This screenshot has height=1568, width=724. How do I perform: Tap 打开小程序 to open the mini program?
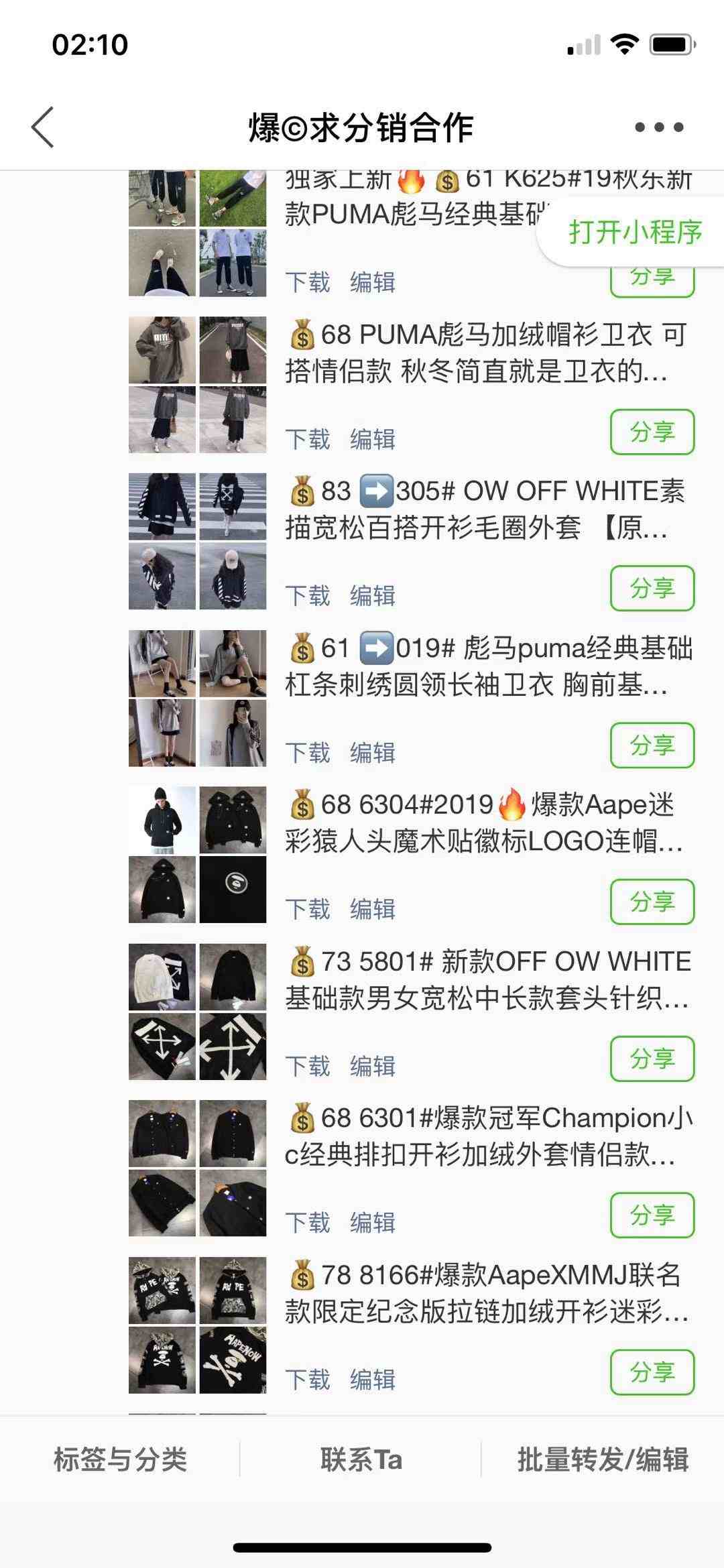coord(635,232)
